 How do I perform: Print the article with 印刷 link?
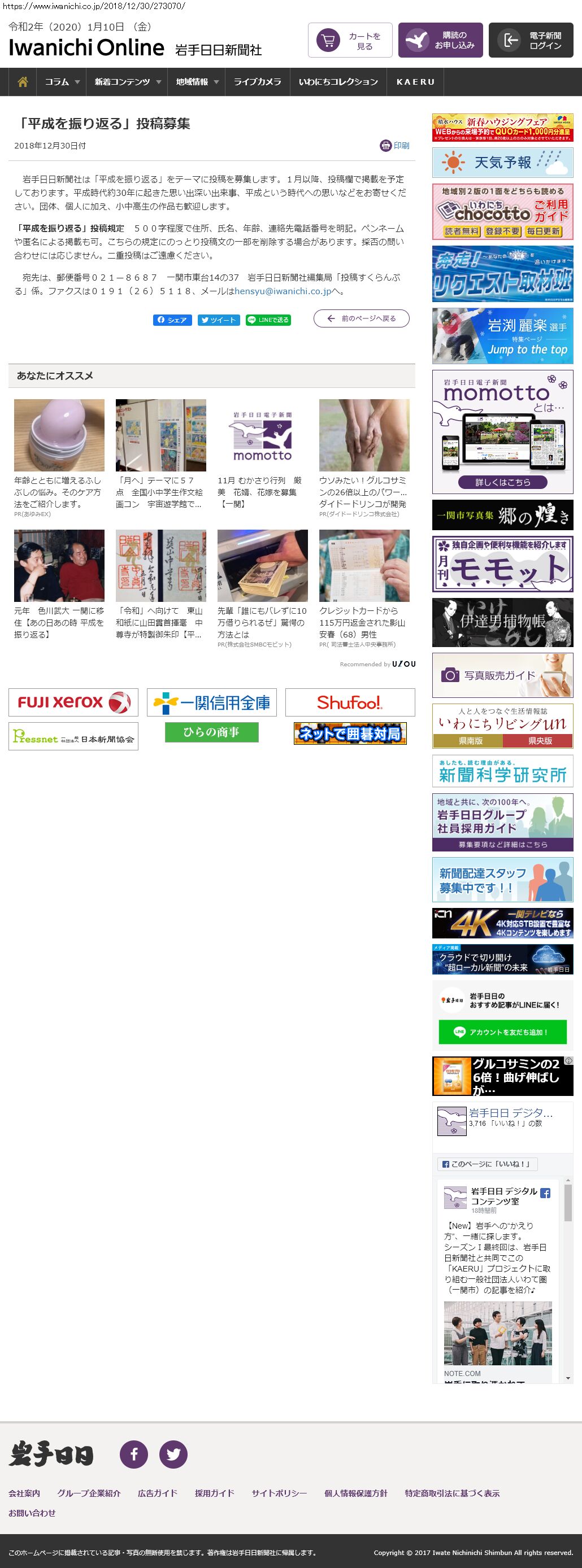[x=395, y=146]
